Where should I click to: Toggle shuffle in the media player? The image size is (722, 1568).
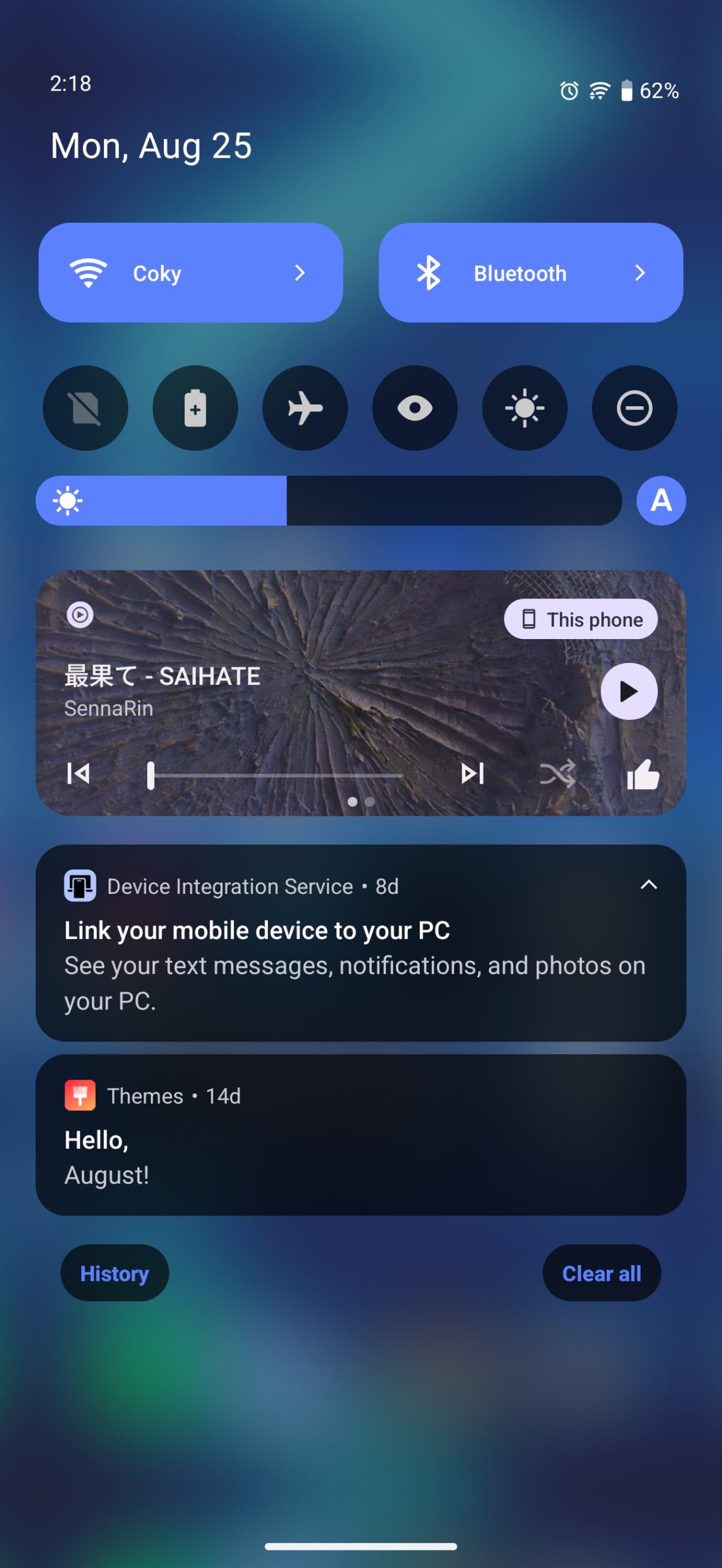557,774
